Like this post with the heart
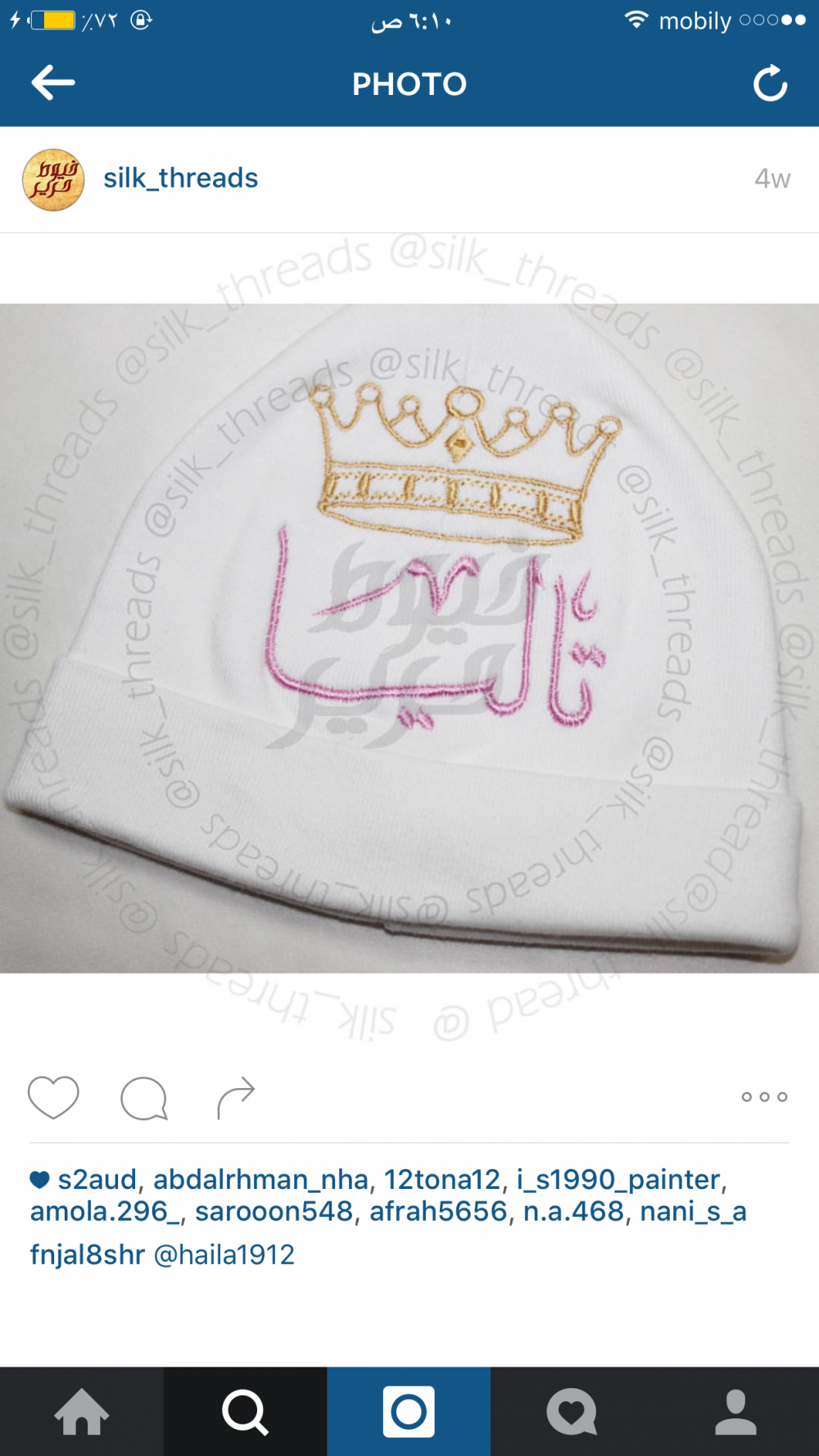819x1456 pixels. point(53,1097)
